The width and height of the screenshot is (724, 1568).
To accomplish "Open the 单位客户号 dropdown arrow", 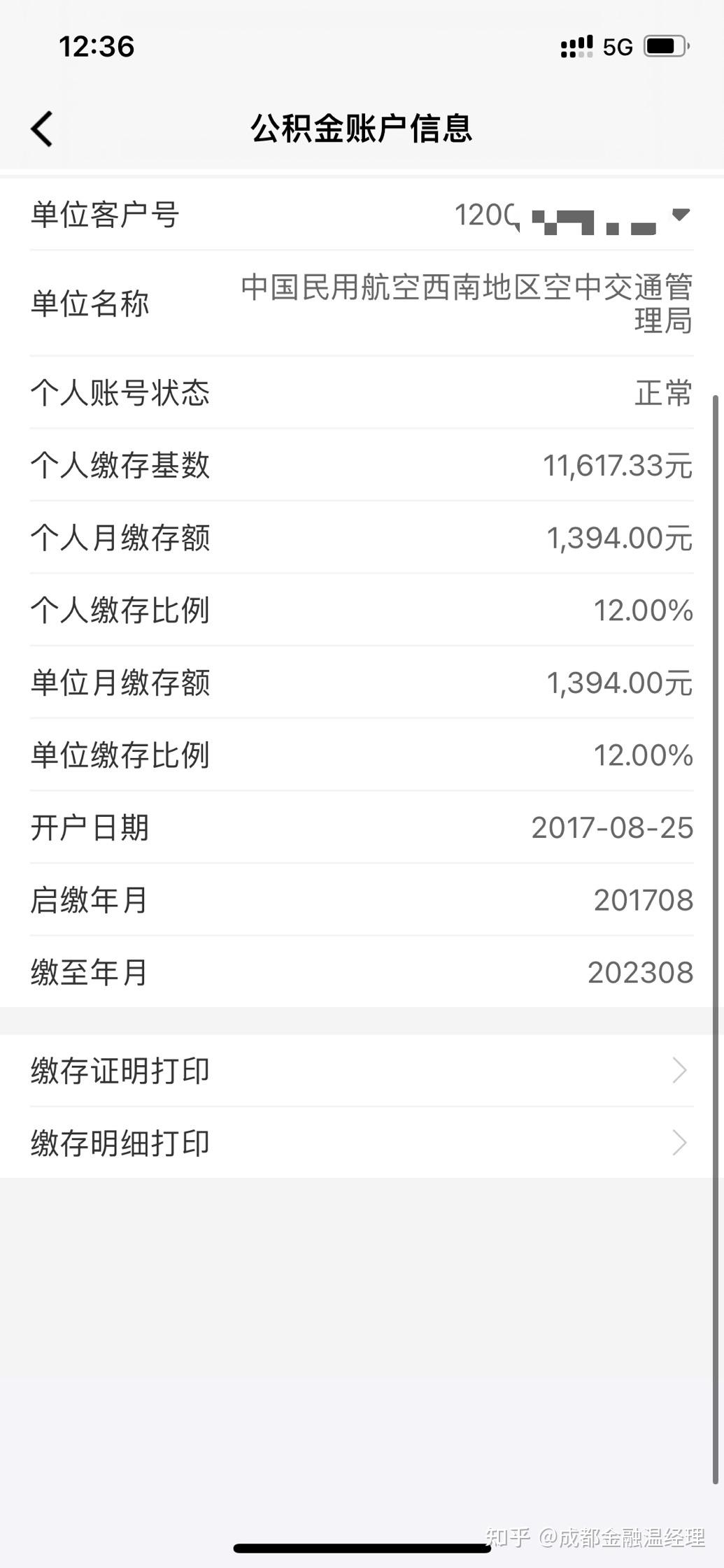I will click(x=681, y=217).
